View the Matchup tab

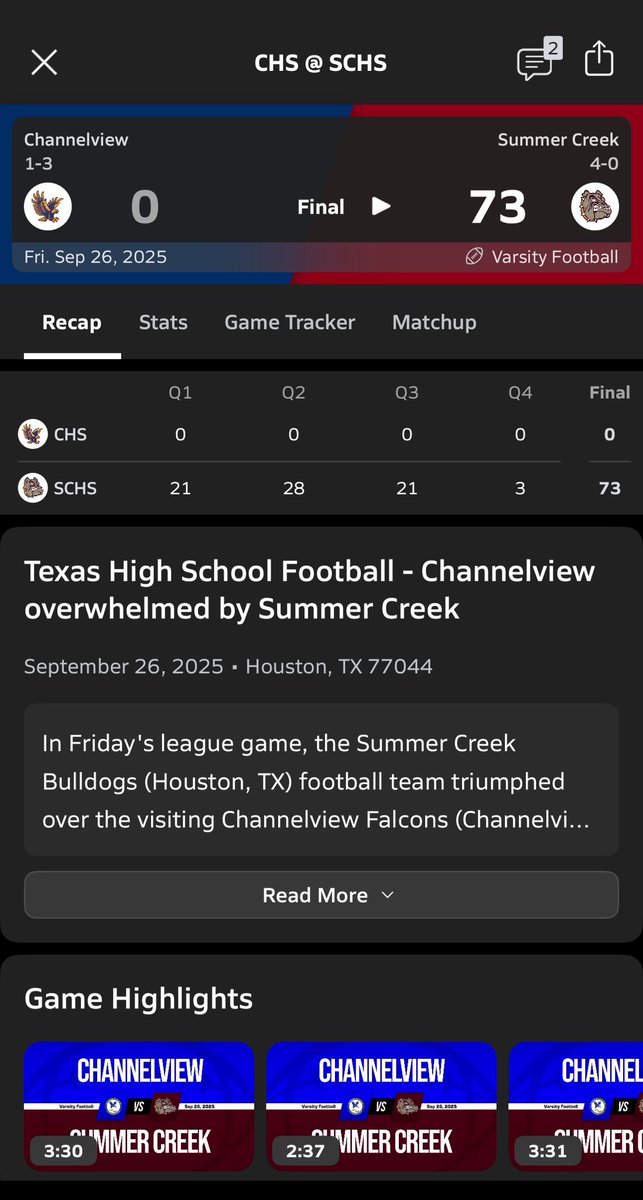click(434, 322)
